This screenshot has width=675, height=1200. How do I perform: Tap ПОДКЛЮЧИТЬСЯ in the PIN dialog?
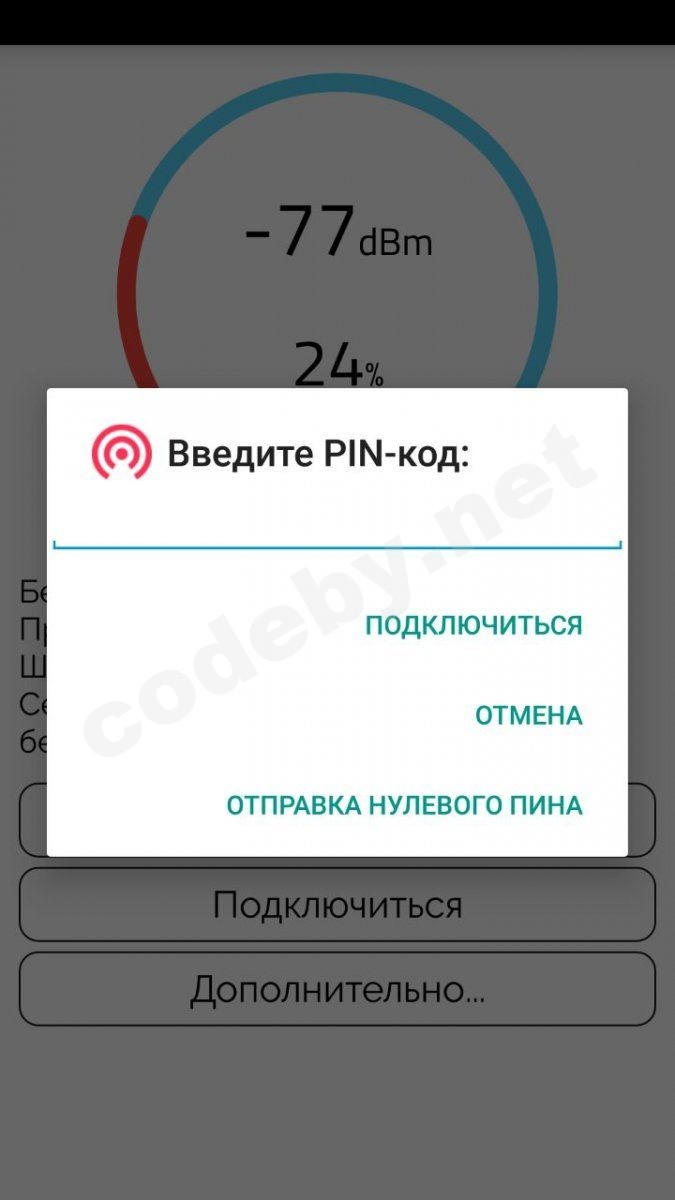473,626
